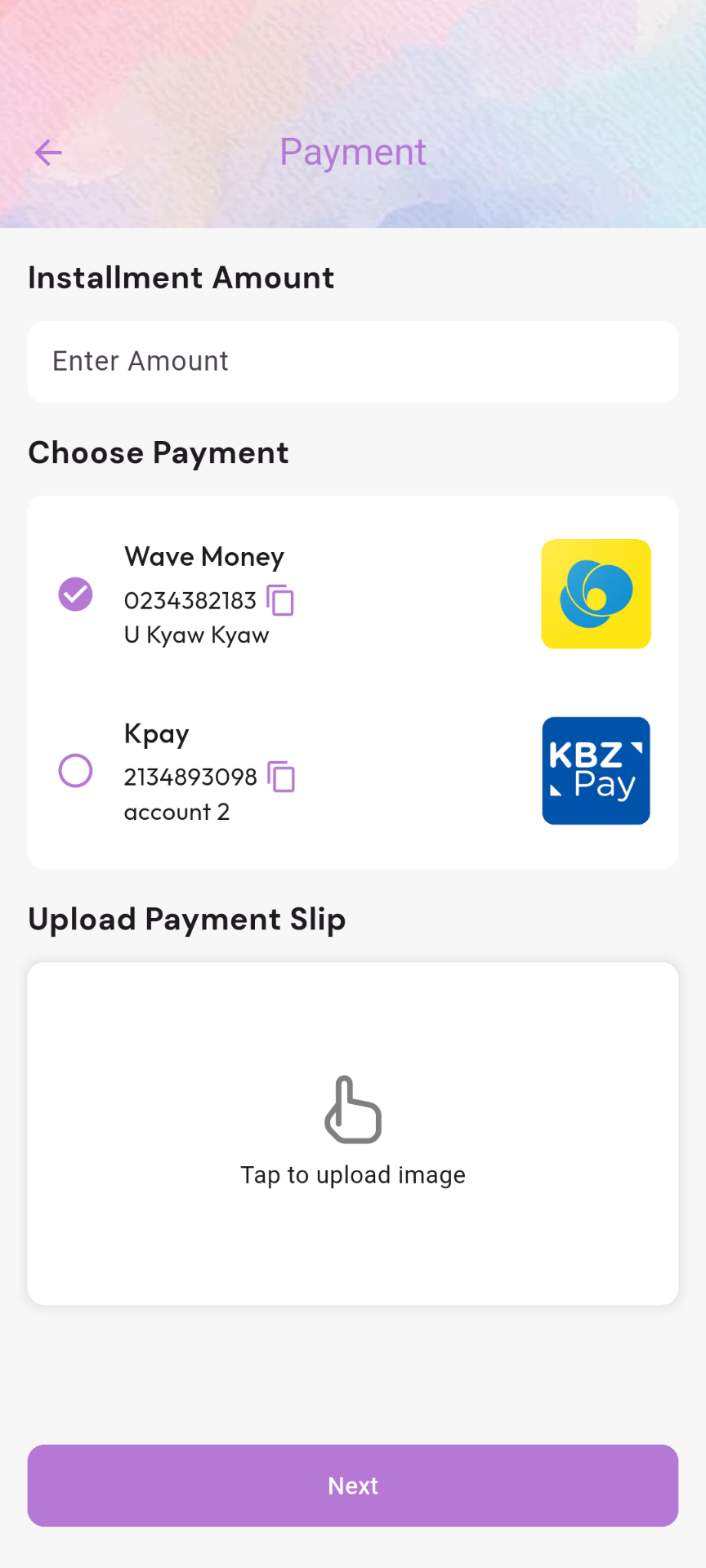Choose Kpay as the payment method
The image size is (706, 1568).
(x=75, y=770)
